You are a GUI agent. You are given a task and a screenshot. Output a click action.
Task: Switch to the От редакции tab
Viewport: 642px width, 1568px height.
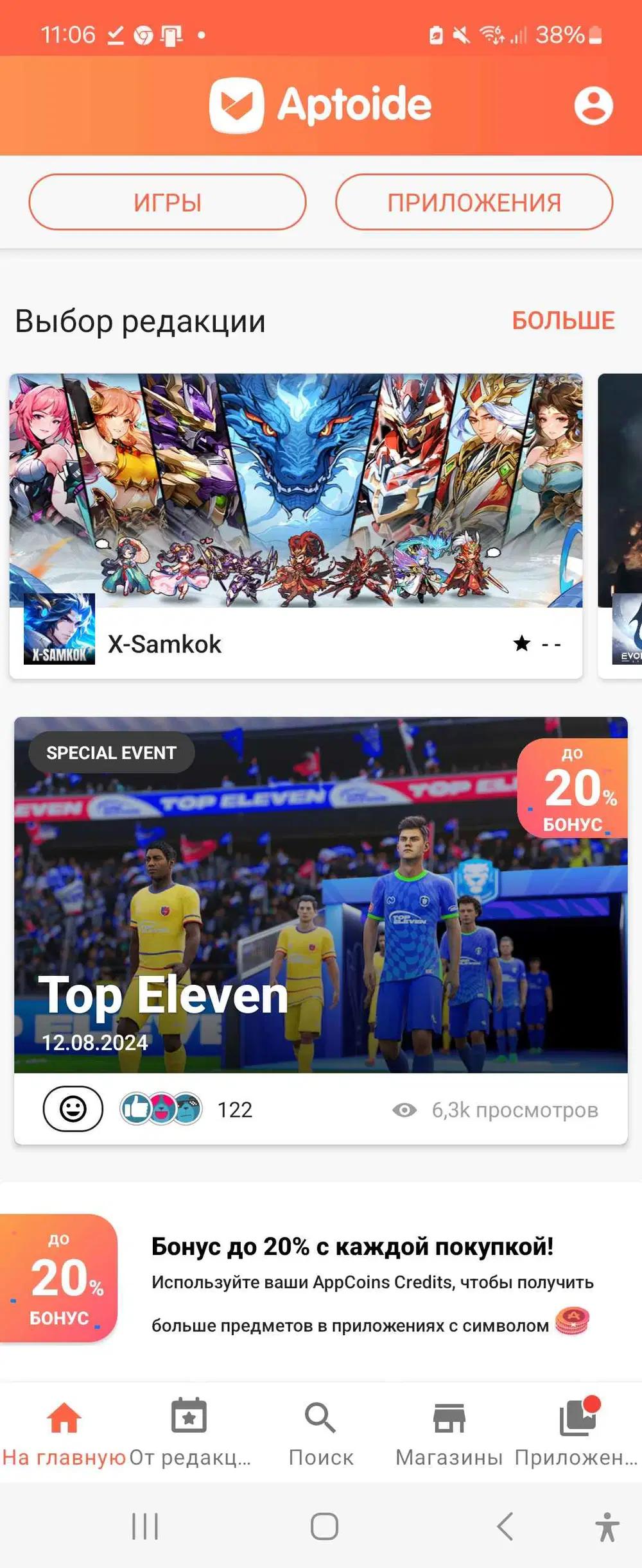(189, 1432)
